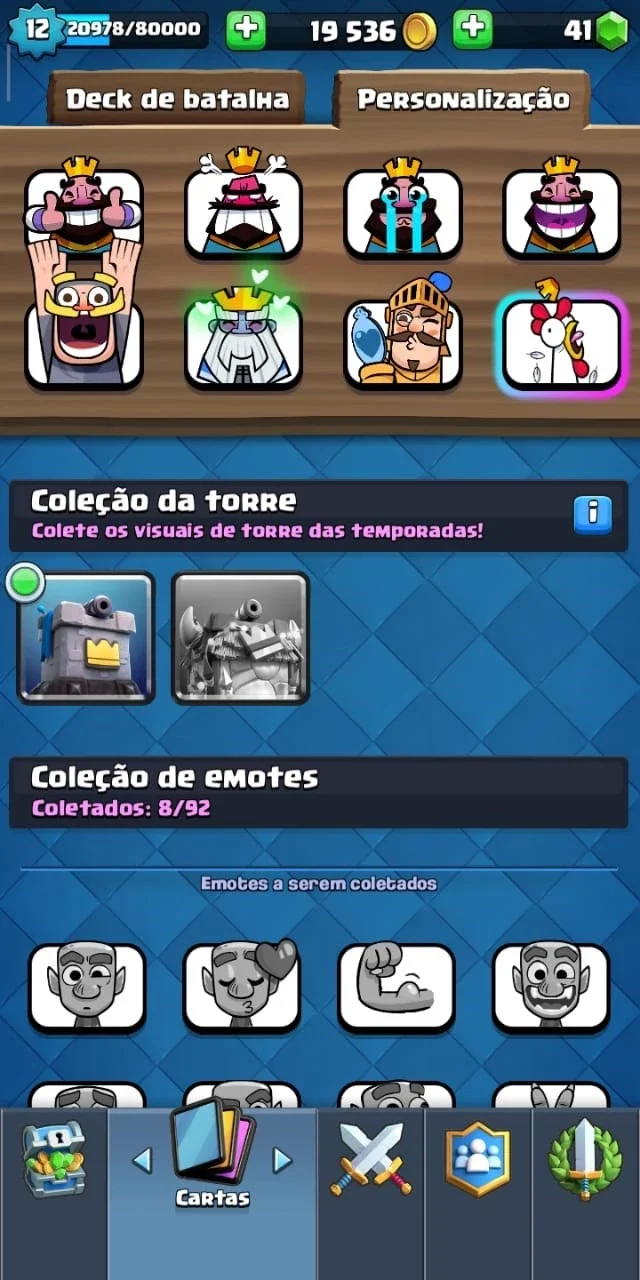Viewport: 640px width, 1280px height.
Task: Add more gold with the plus button
Action: click(x=245, y=30)
